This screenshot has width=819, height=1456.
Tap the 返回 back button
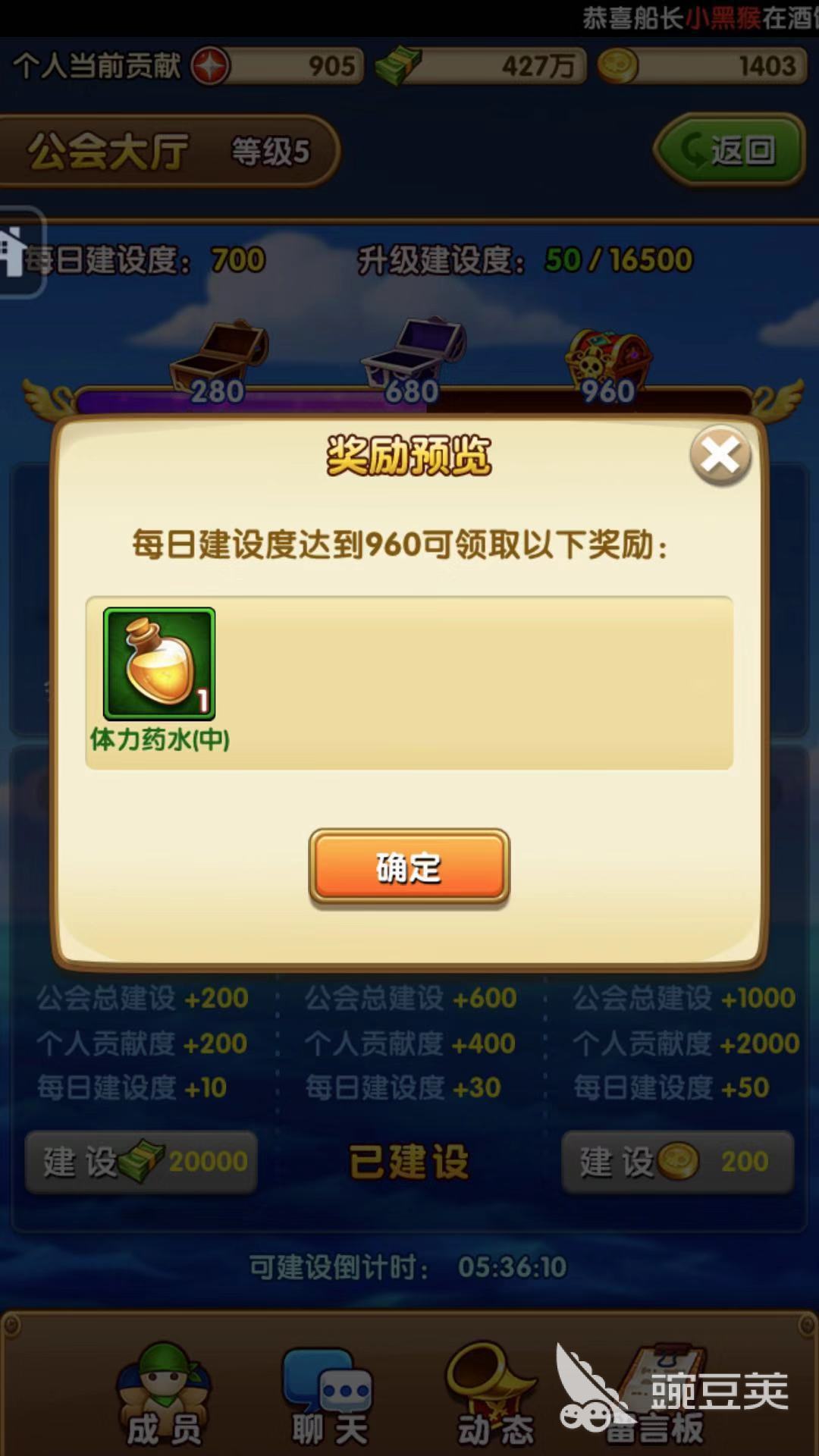(x=729, y=150)
